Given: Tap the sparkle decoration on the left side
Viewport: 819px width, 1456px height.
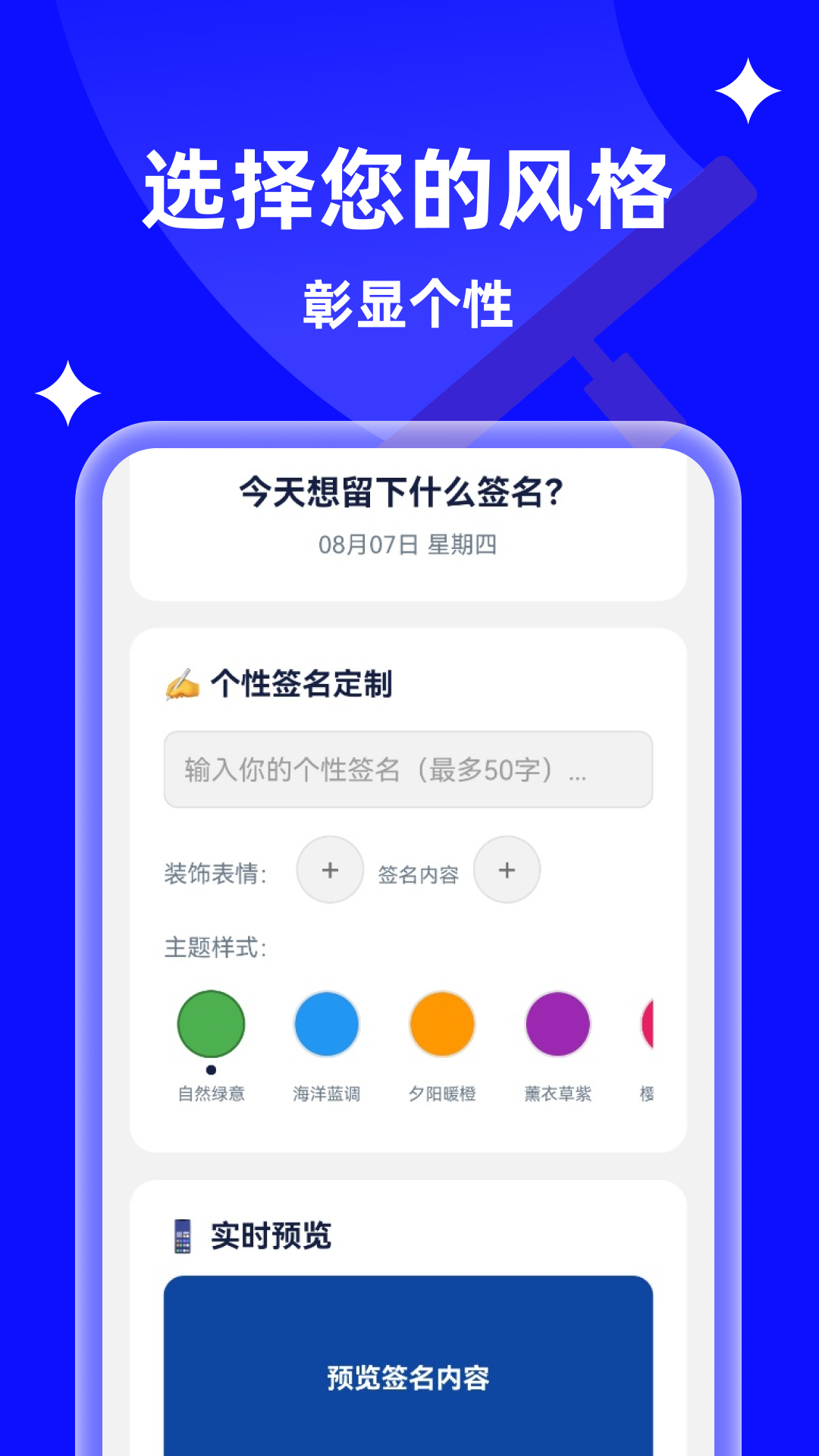Looking at the screenshot, I should point(67,391).
